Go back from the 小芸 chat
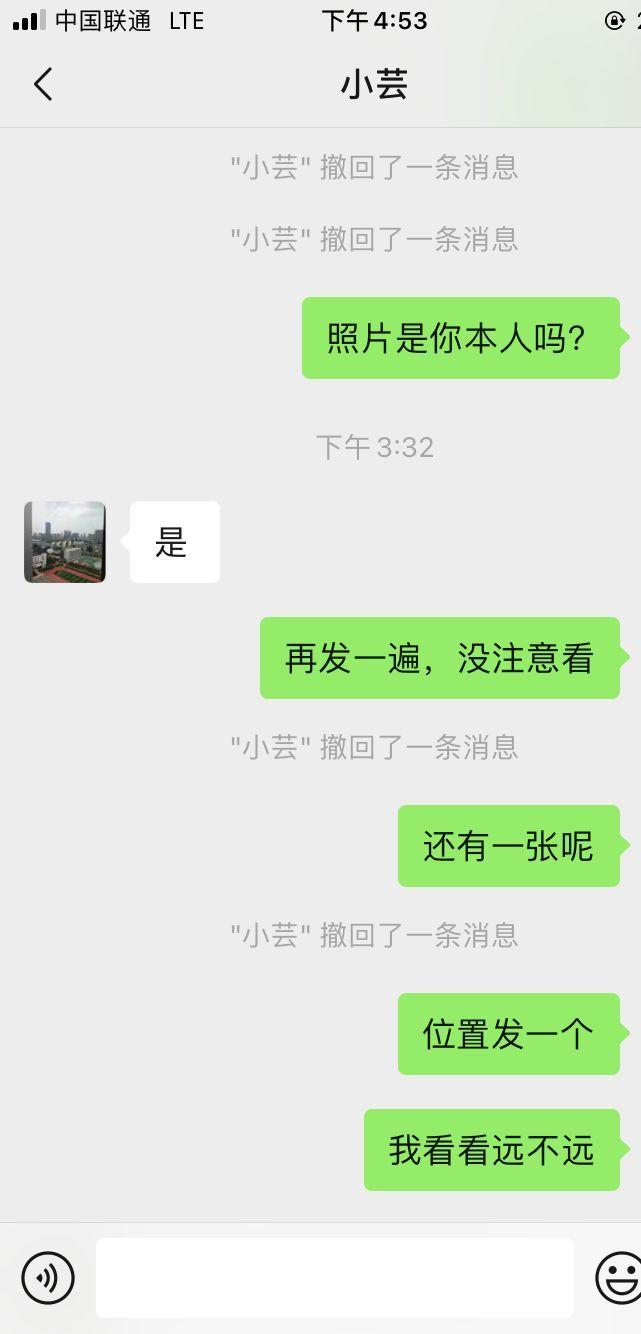This screenshot has height=1334, width=641. coord(43,85)
